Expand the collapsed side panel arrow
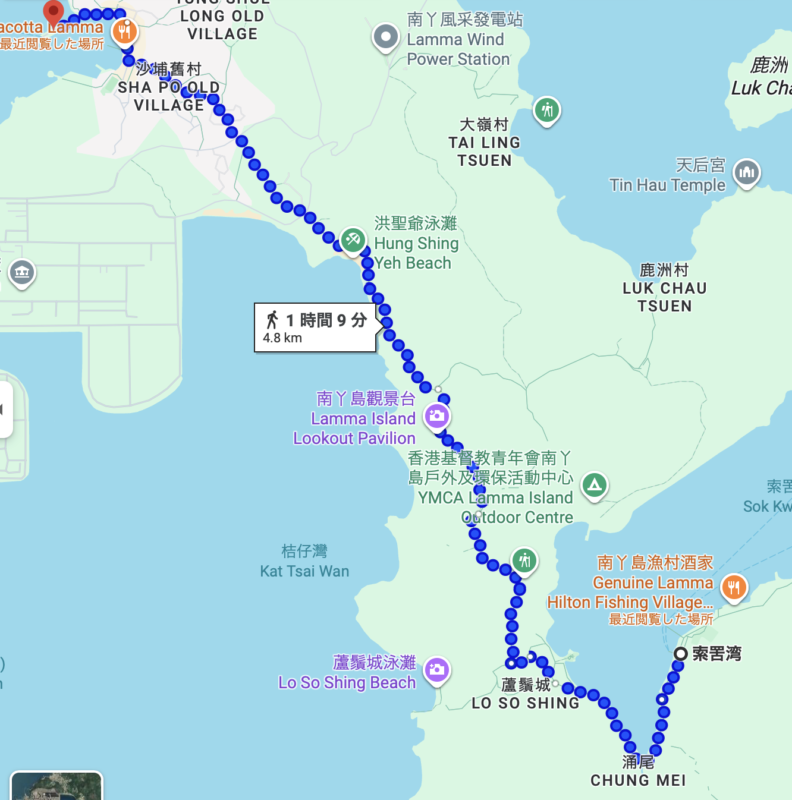Screen dimensions: 792x800 [x=4, y=410]
